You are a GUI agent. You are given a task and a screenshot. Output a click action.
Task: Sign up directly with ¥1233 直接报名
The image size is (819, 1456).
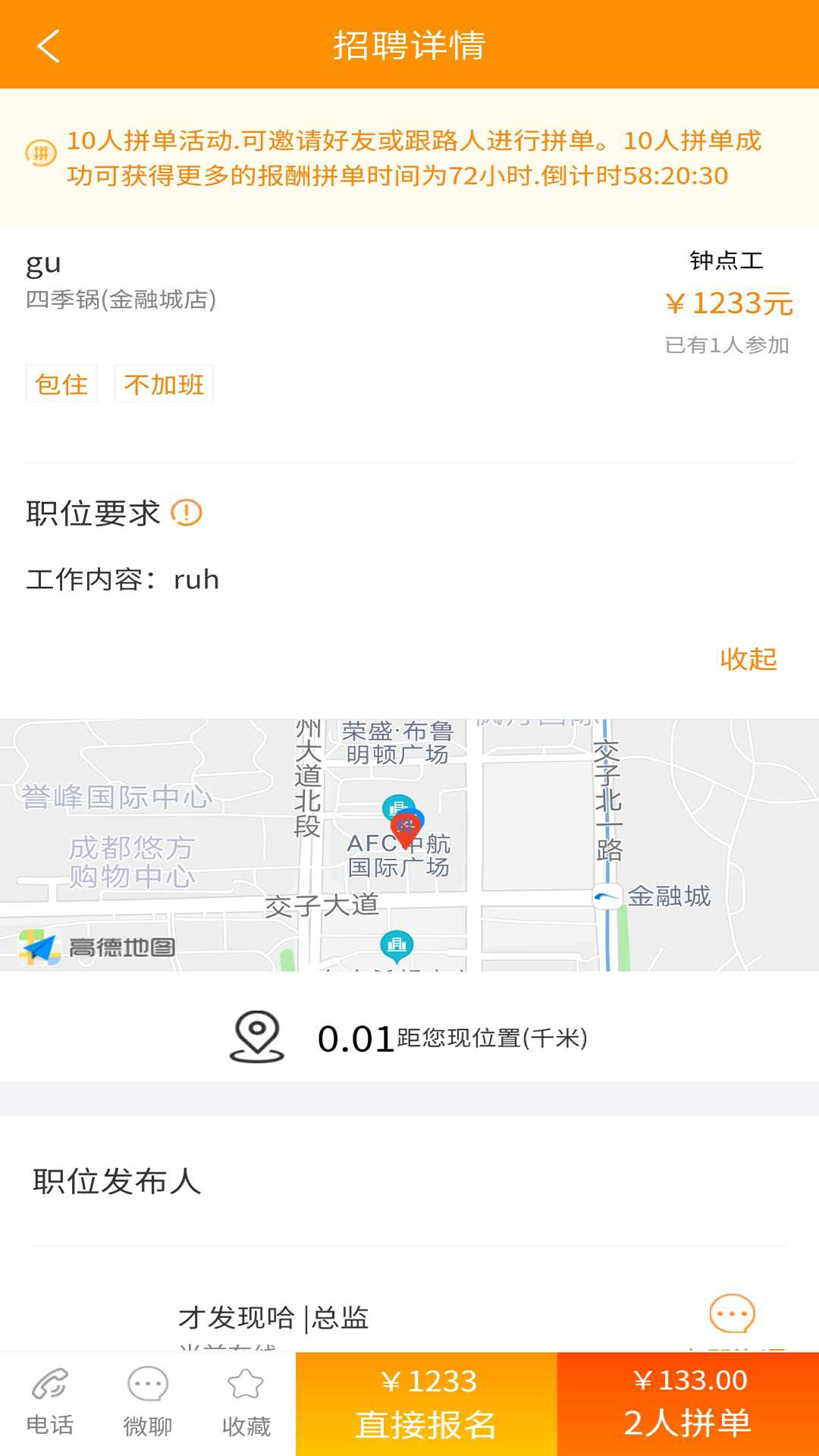(x=426, y=1404)
